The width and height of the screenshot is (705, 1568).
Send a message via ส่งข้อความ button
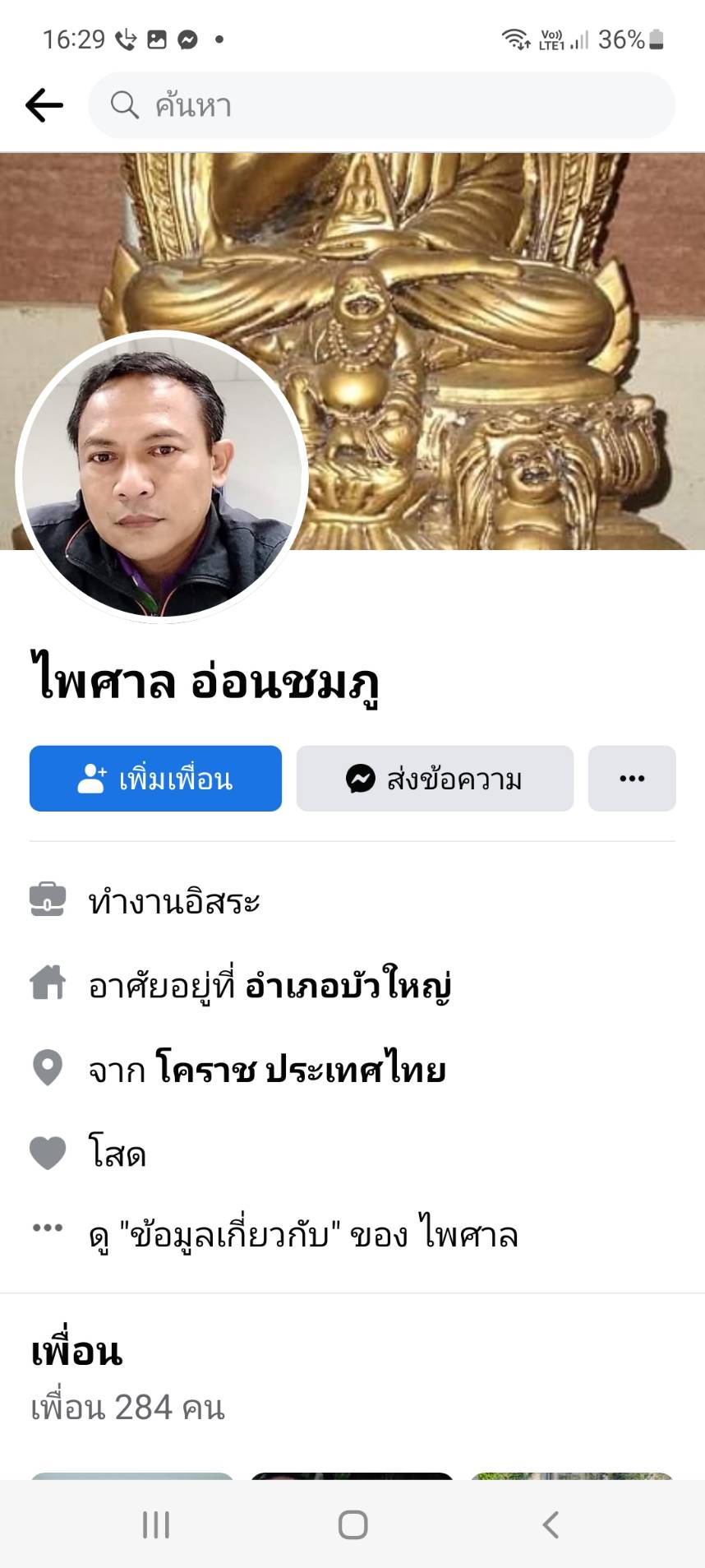coord(435,778)
